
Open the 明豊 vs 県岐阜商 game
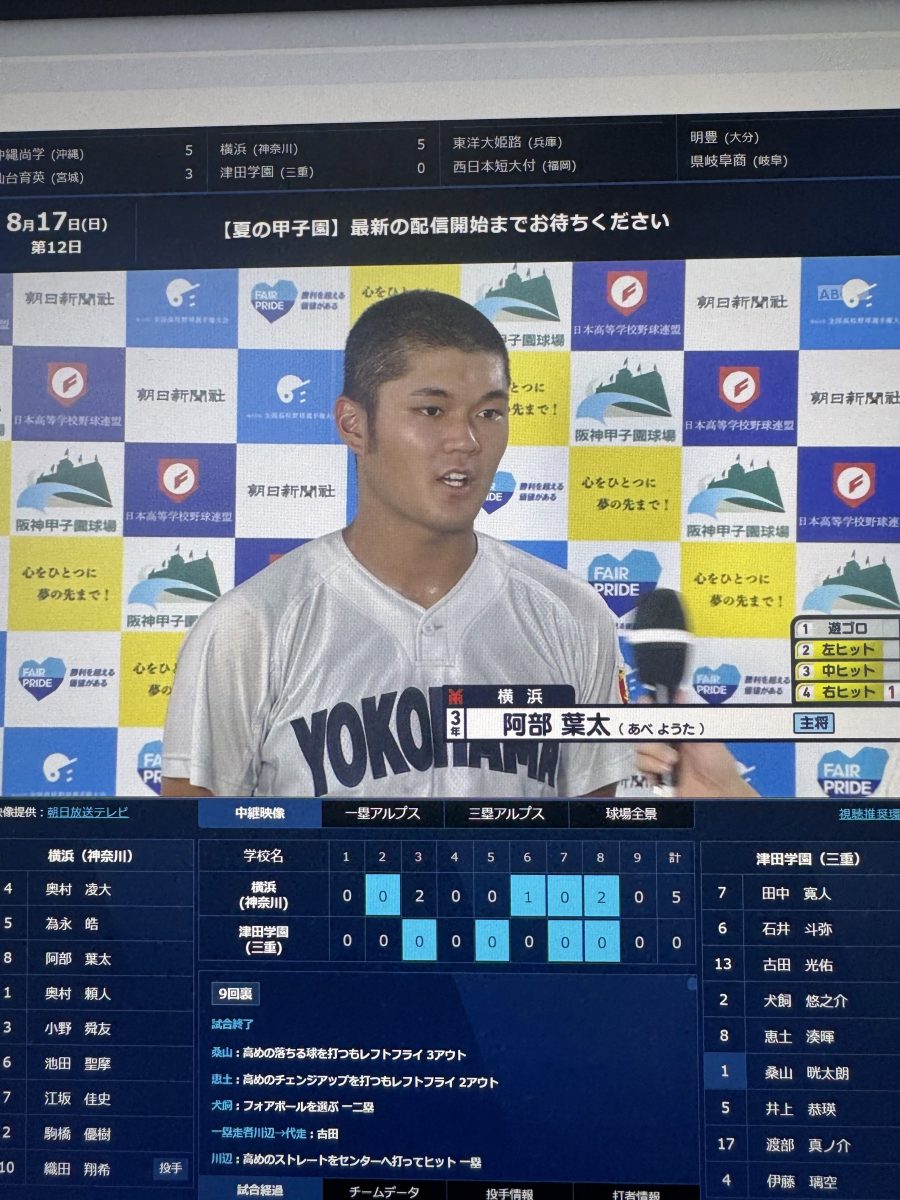760,148
